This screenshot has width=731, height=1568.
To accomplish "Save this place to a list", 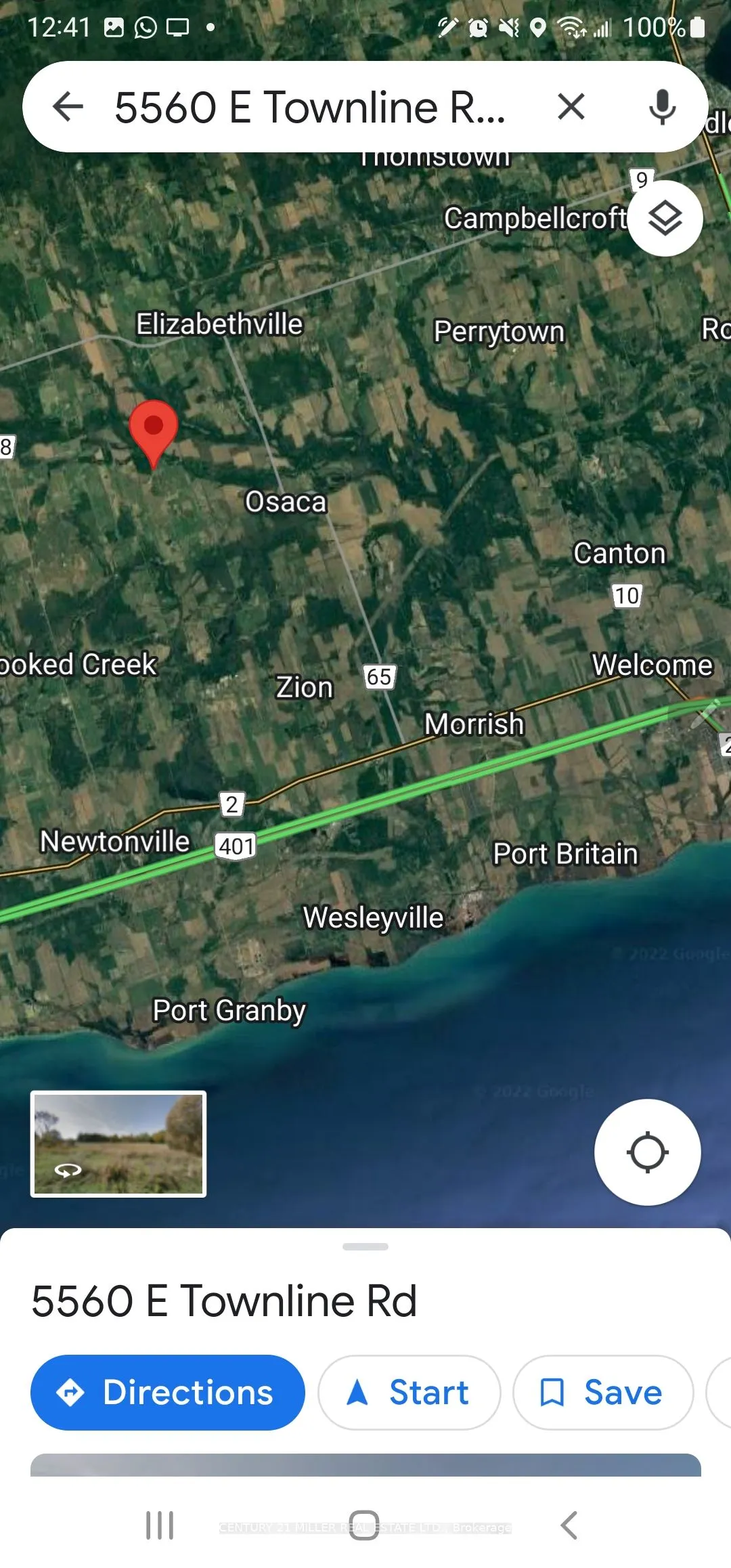I will 602,1393.
